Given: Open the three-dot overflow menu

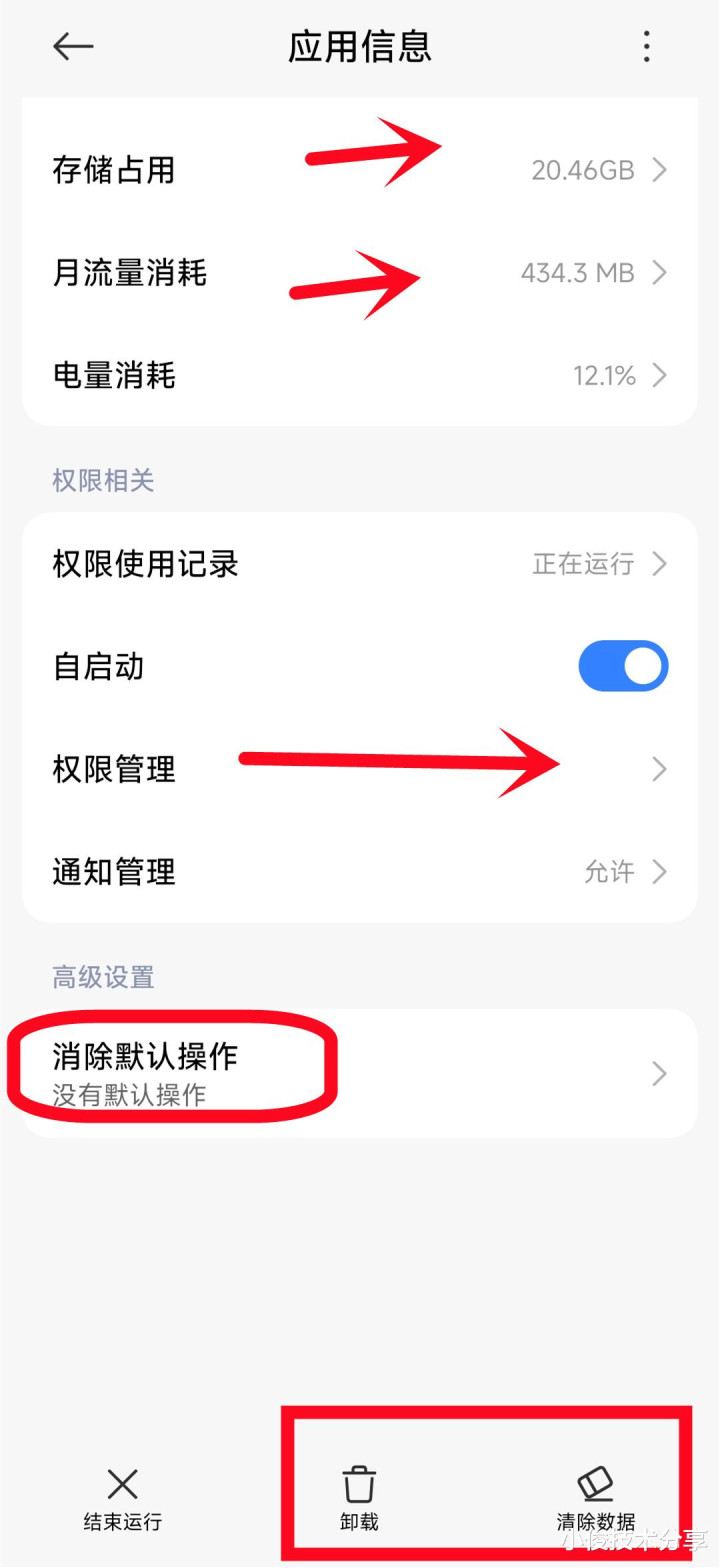Looking at the screenshot, I should coord(647,46).
